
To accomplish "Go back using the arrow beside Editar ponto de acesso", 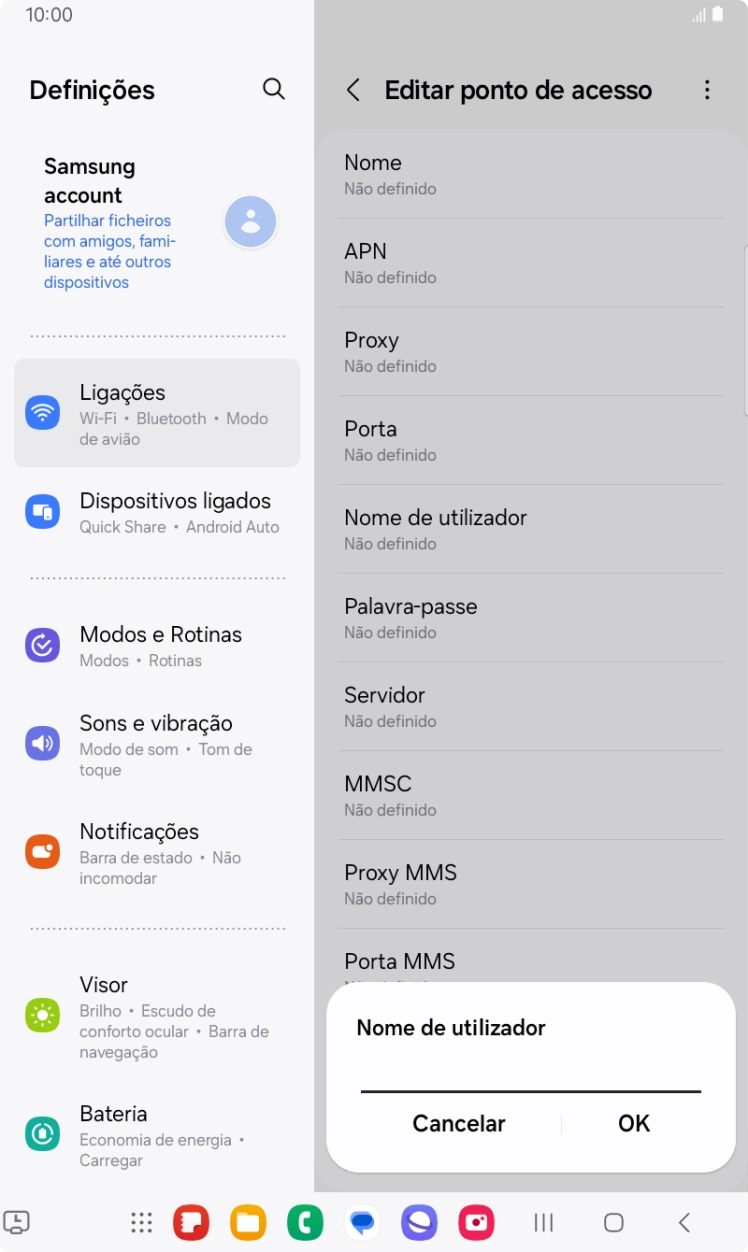I will [x=353, y=89].
